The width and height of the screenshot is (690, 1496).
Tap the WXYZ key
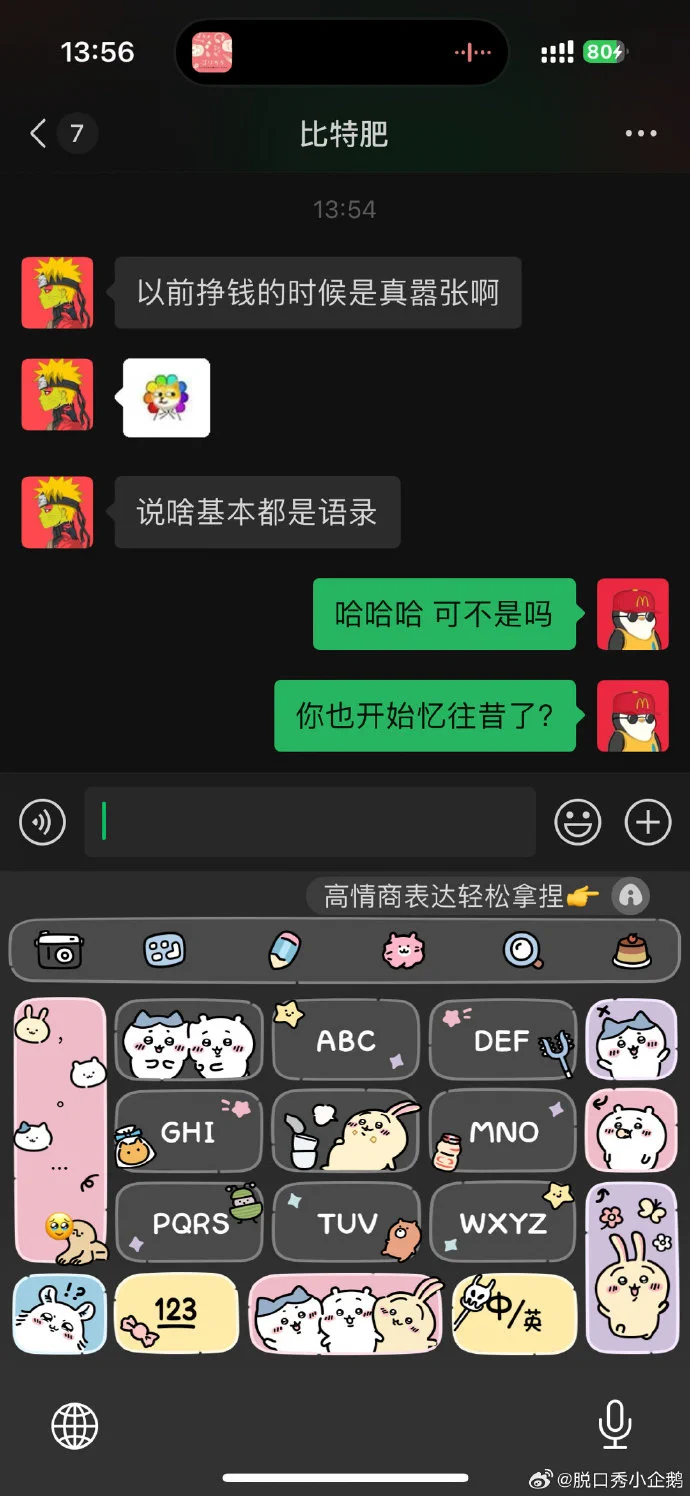(x=502, y=1222)
